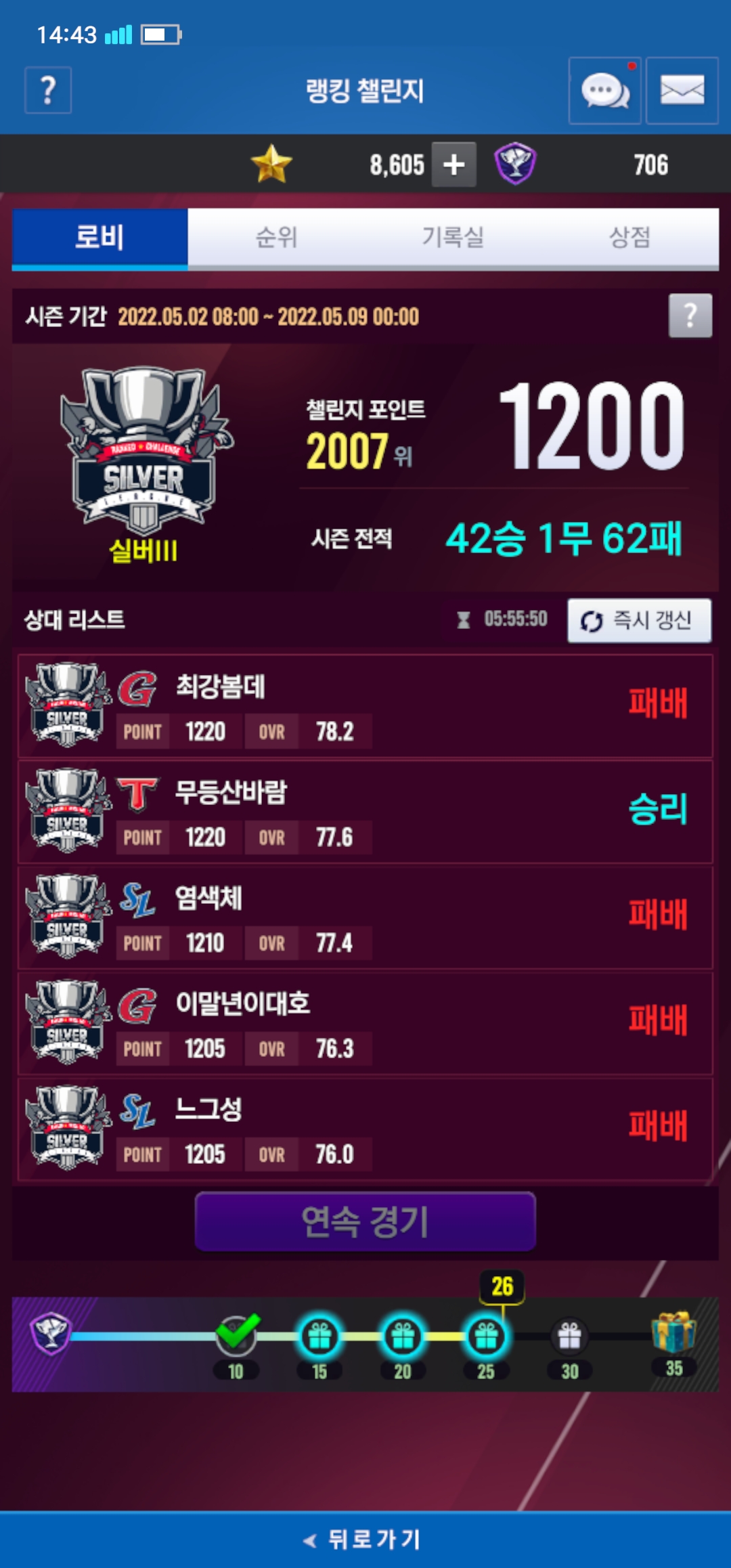Tap the plus button to add stars
731x1568 pixels.
coord(454,165)
